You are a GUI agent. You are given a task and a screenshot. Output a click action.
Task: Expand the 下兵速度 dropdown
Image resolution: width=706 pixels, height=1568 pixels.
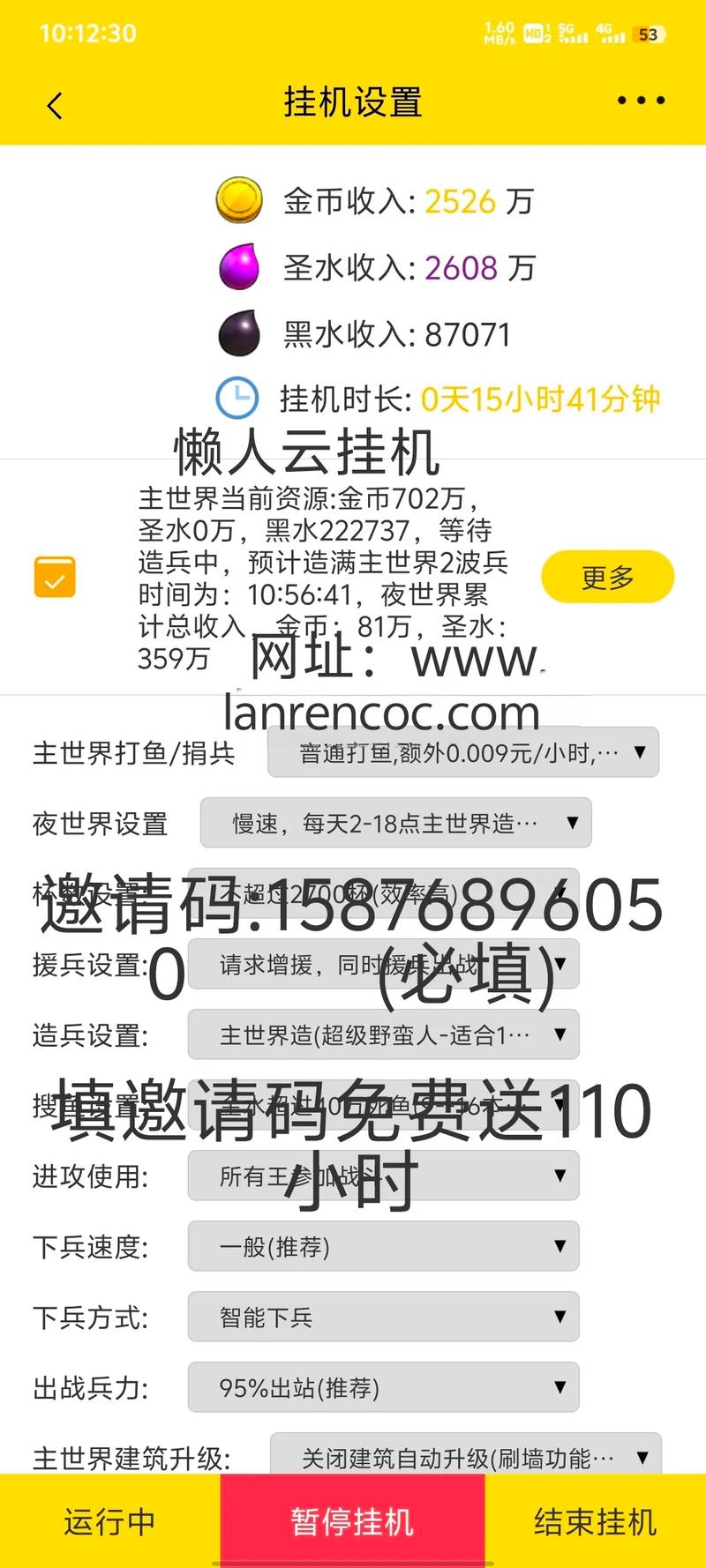(383, 1246)
